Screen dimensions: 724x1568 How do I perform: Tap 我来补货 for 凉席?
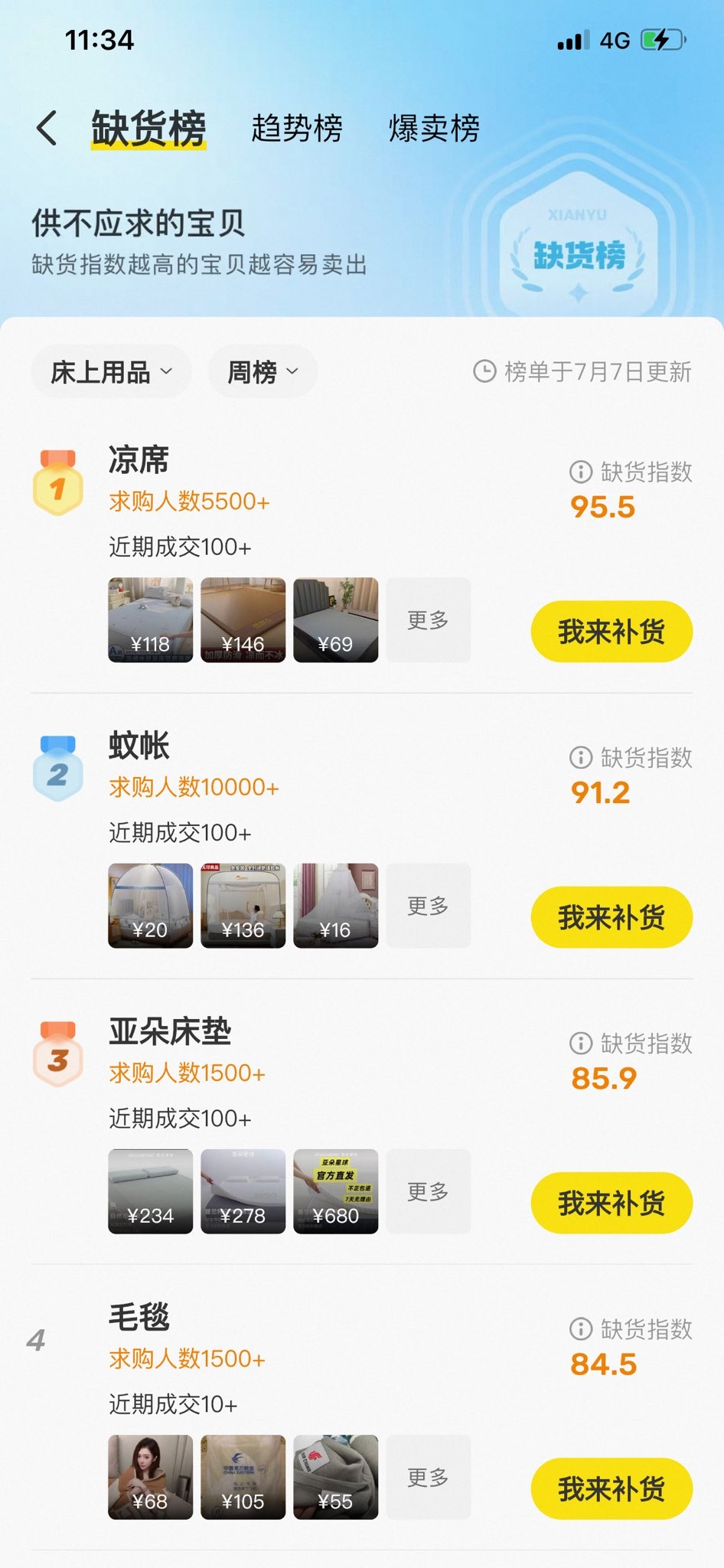(x=611, y=632)
